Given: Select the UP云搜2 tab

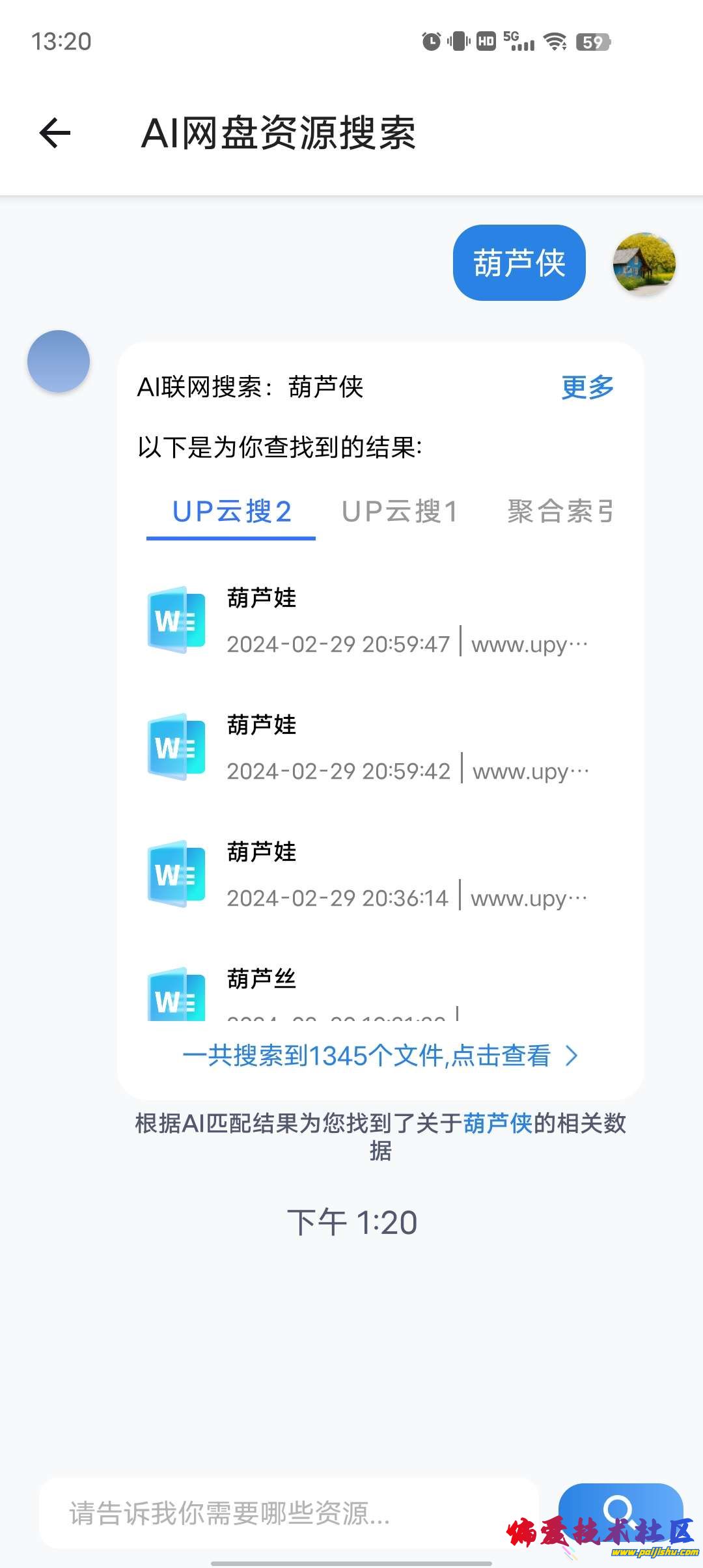Looking at the screenshot, I should point(231,512).
